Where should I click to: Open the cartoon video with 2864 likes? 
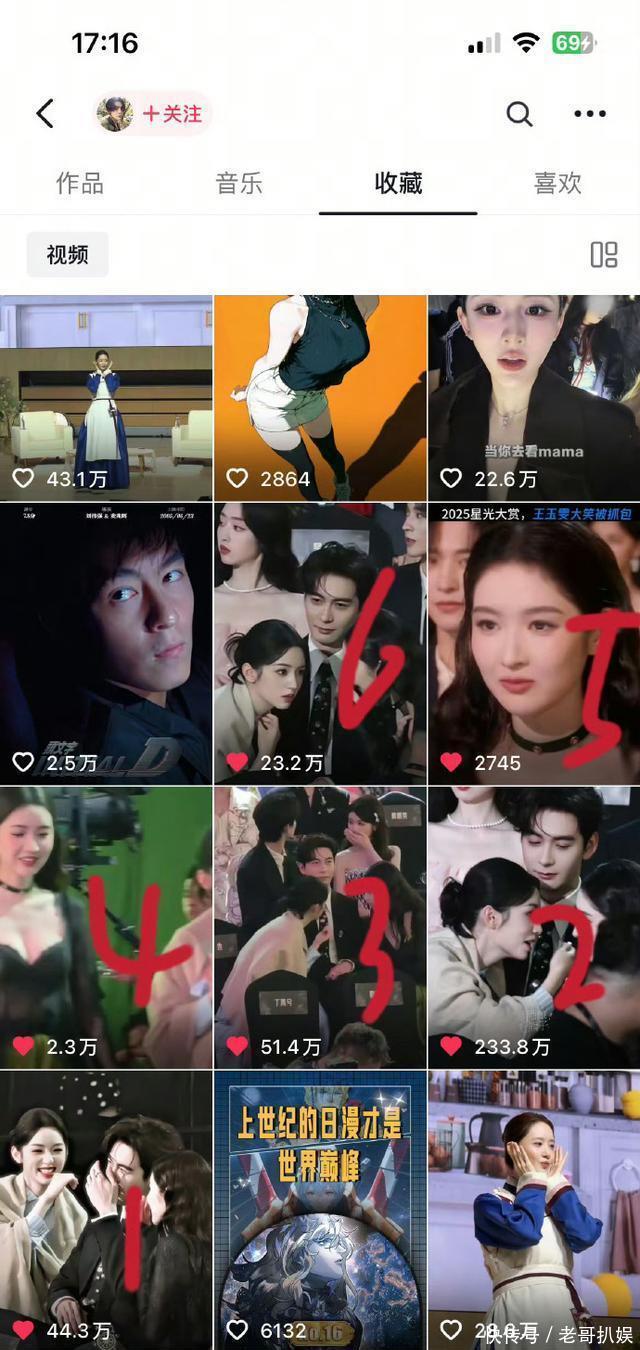320,397
